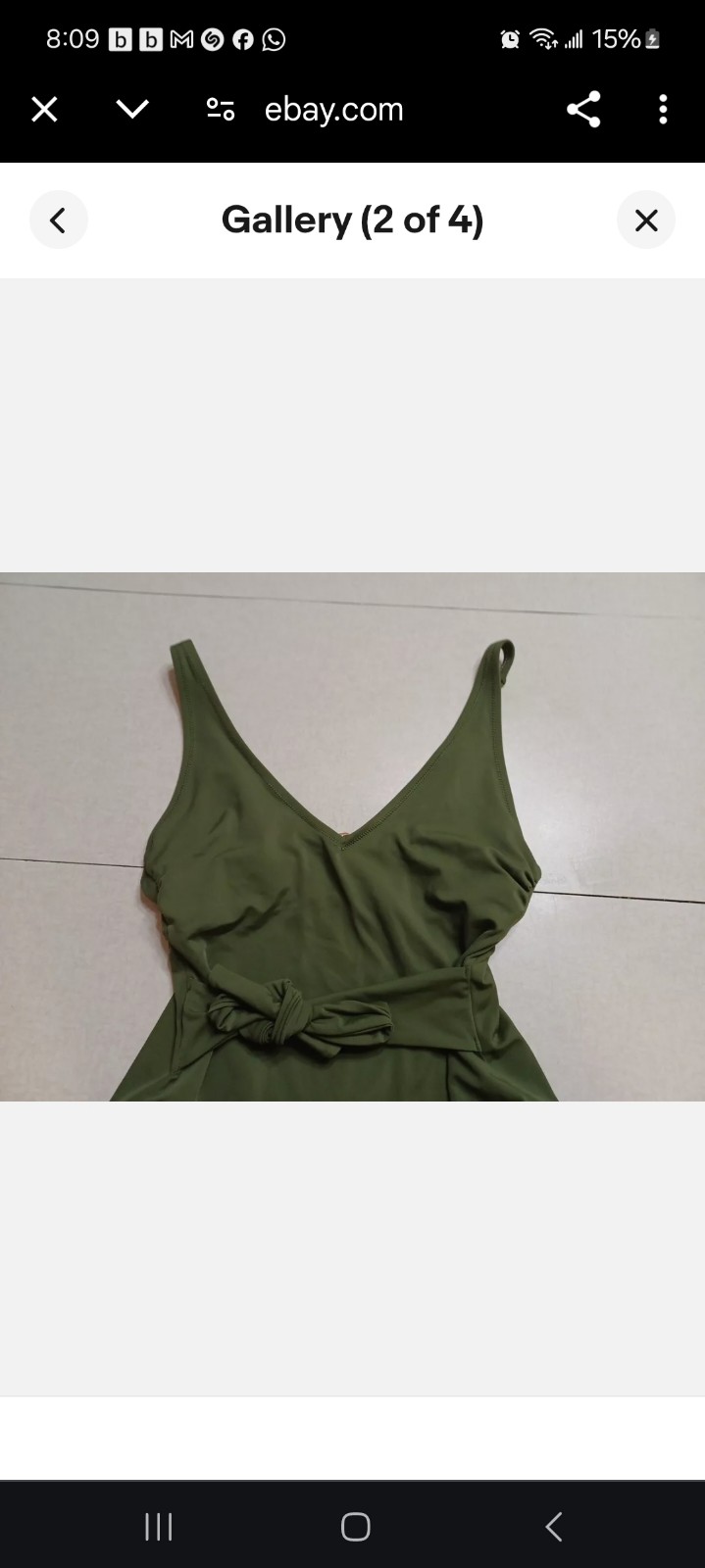
Task: Share this eBay page
Action: point(583,109)
